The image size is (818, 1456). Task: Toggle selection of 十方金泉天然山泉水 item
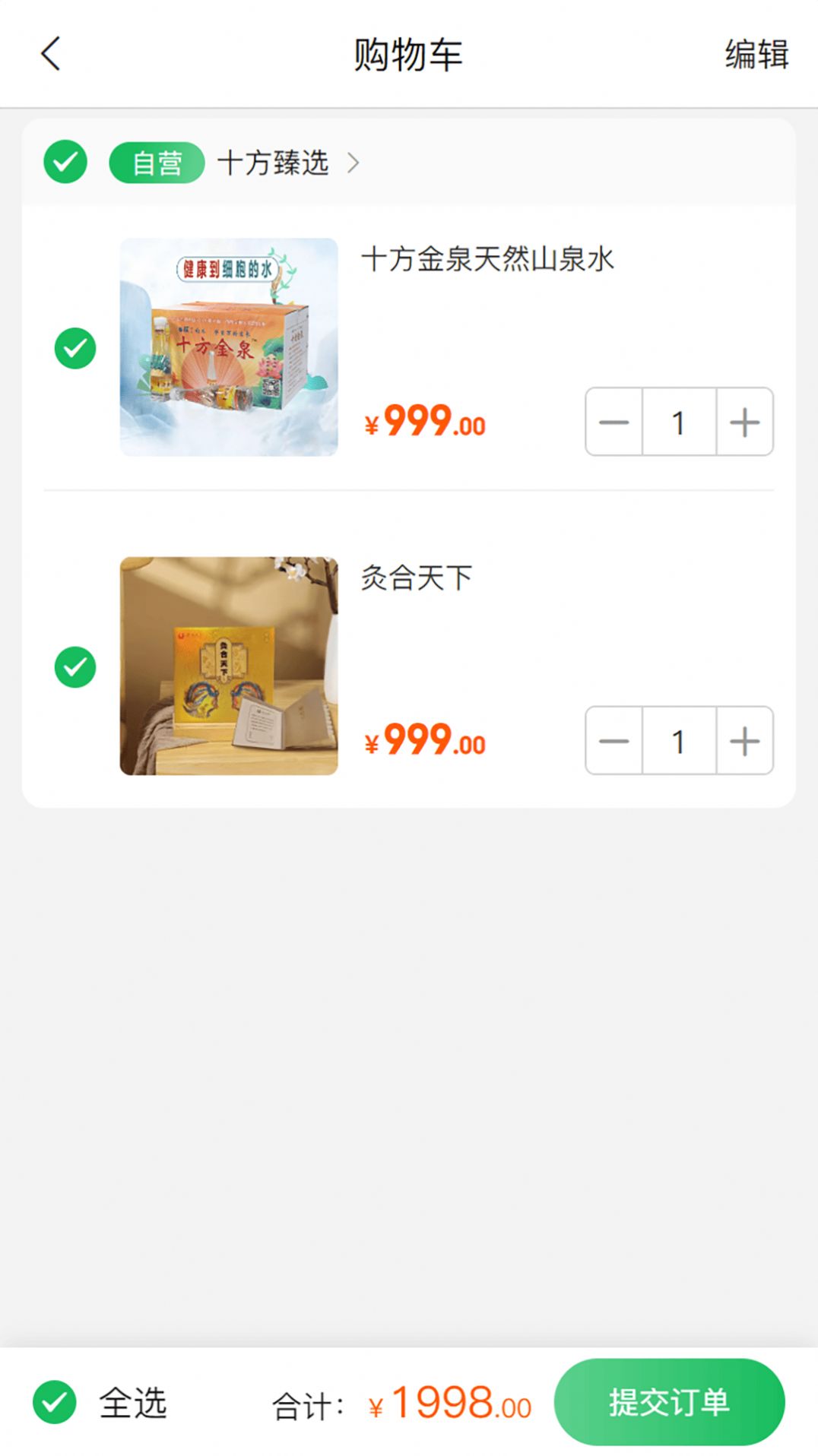[x=75, y=347]
